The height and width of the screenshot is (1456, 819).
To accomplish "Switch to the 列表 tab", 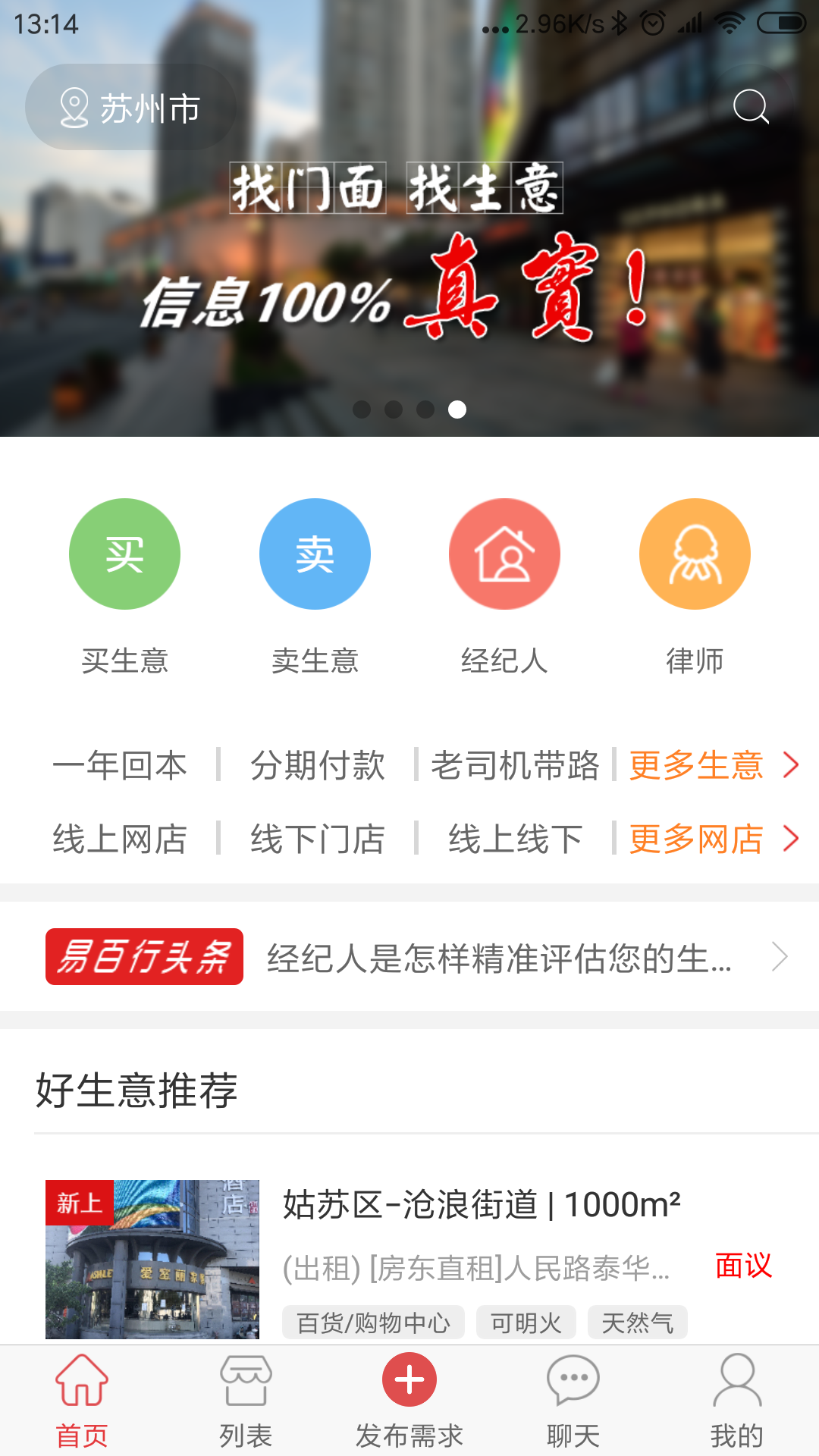I will click(246, 1401).
